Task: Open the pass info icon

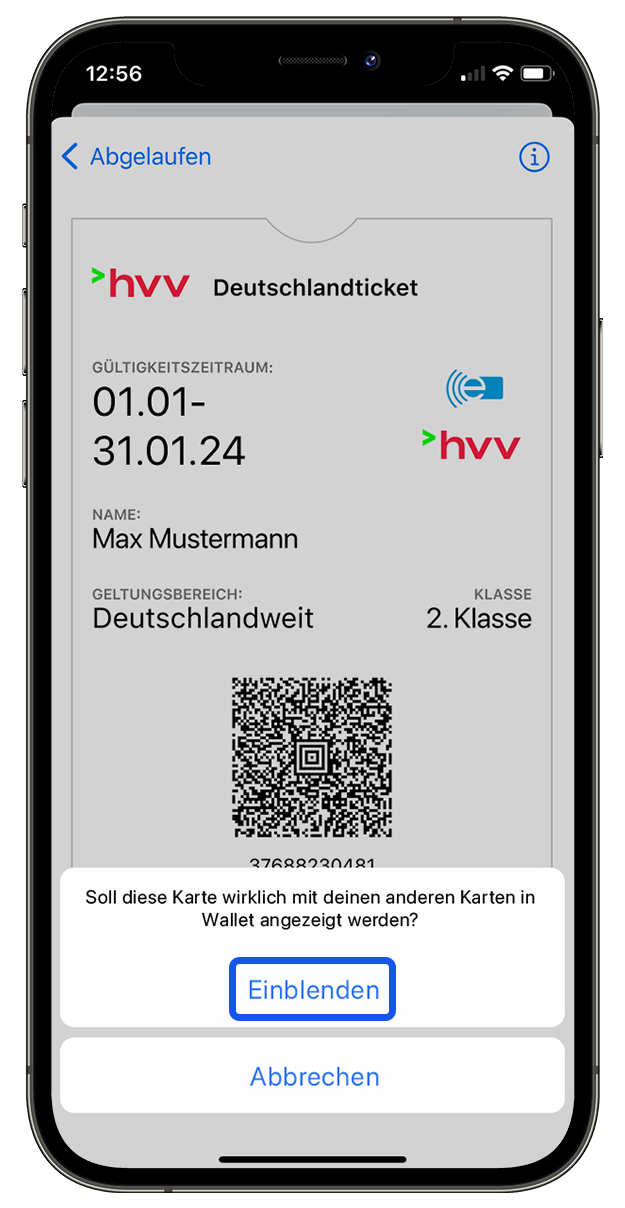Action: pos(535,157)
